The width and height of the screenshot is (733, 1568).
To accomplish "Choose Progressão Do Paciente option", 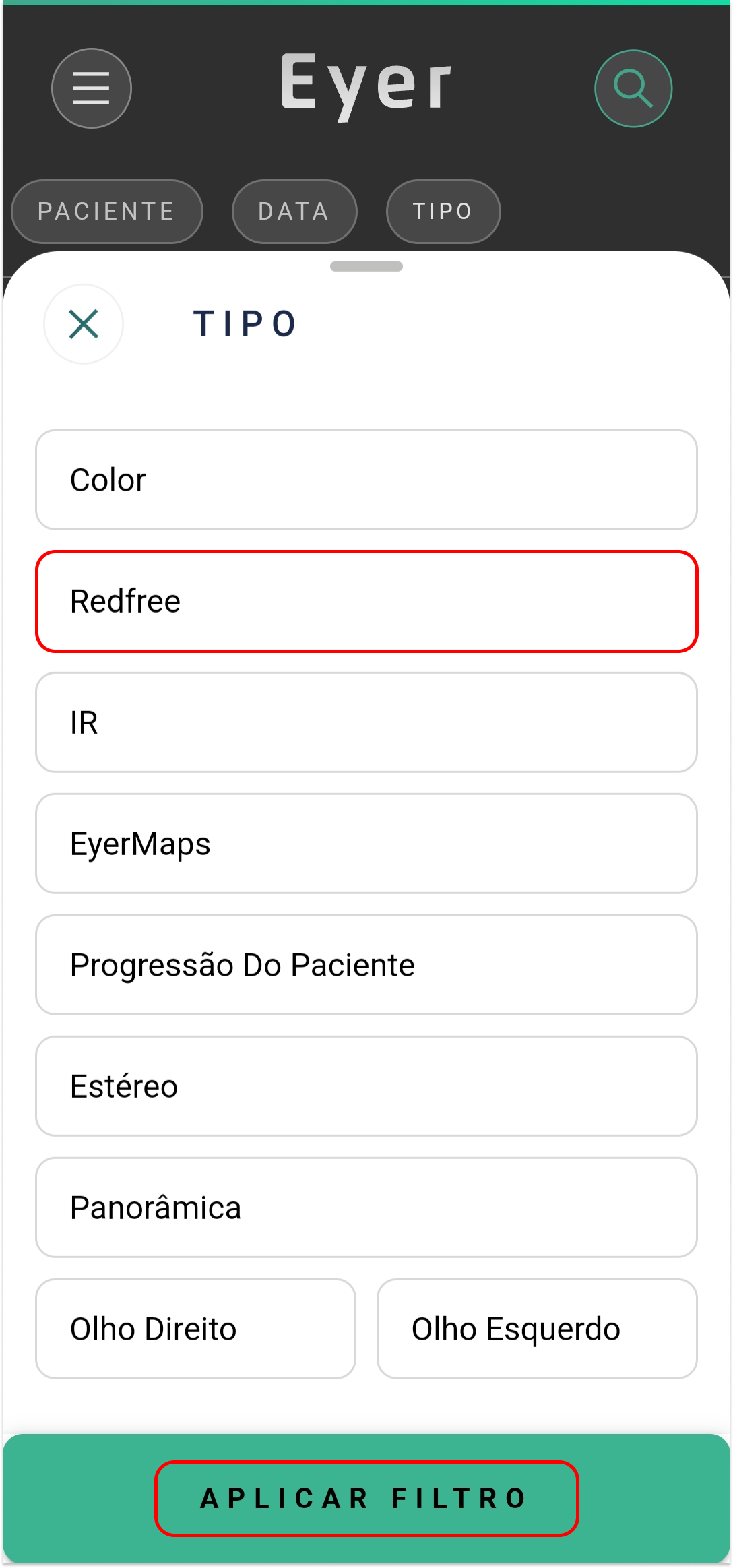I will click(x=366, y=965).
